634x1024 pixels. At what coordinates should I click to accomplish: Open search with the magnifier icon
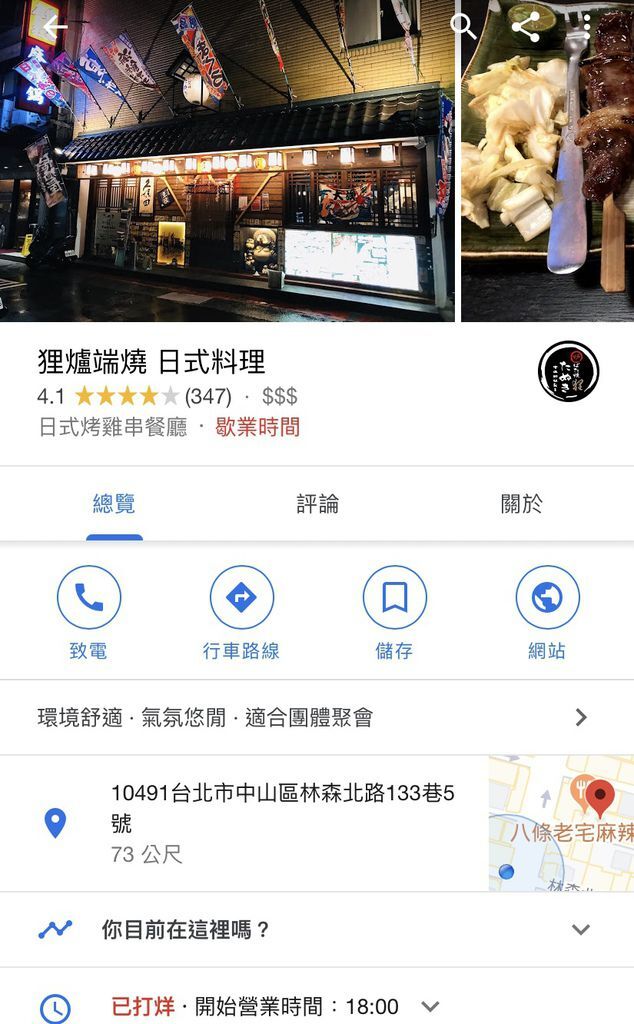[x=463, y=27]
